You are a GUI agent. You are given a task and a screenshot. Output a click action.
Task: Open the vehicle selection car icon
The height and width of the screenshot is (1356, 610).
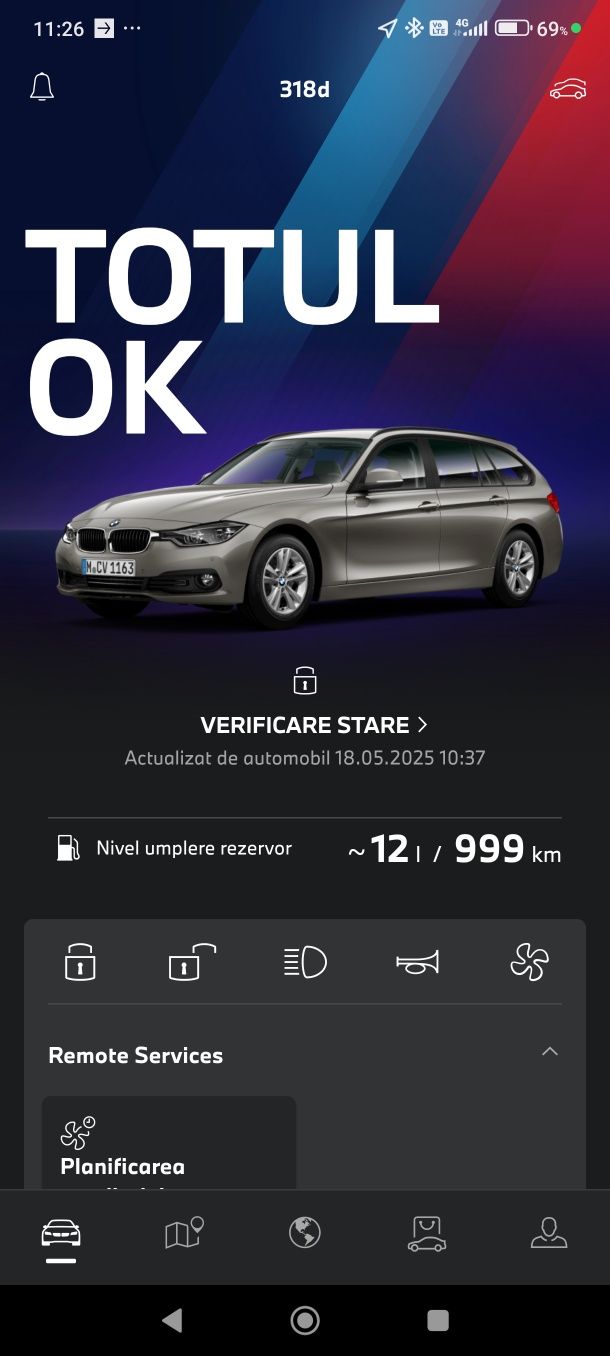point(567,89)
